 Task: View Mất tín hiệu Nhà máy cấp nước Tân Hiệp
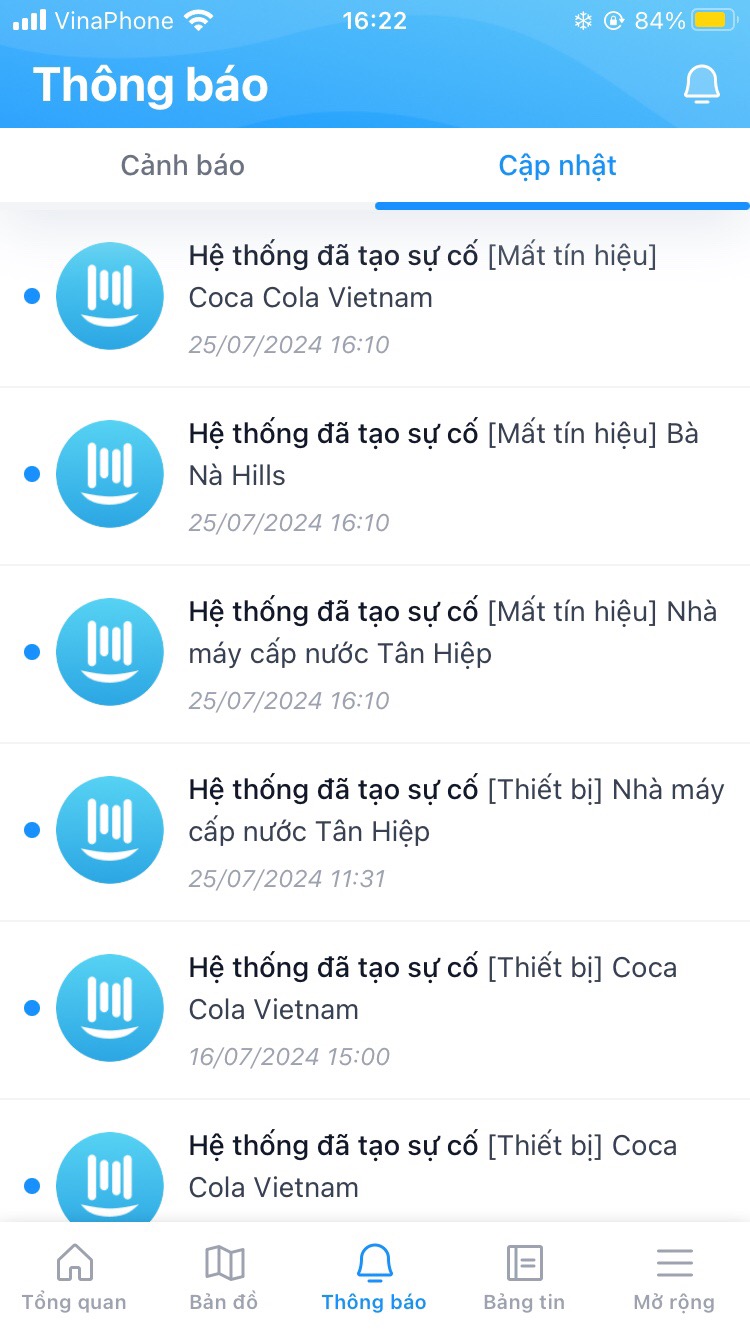click(x=375, y=654)
